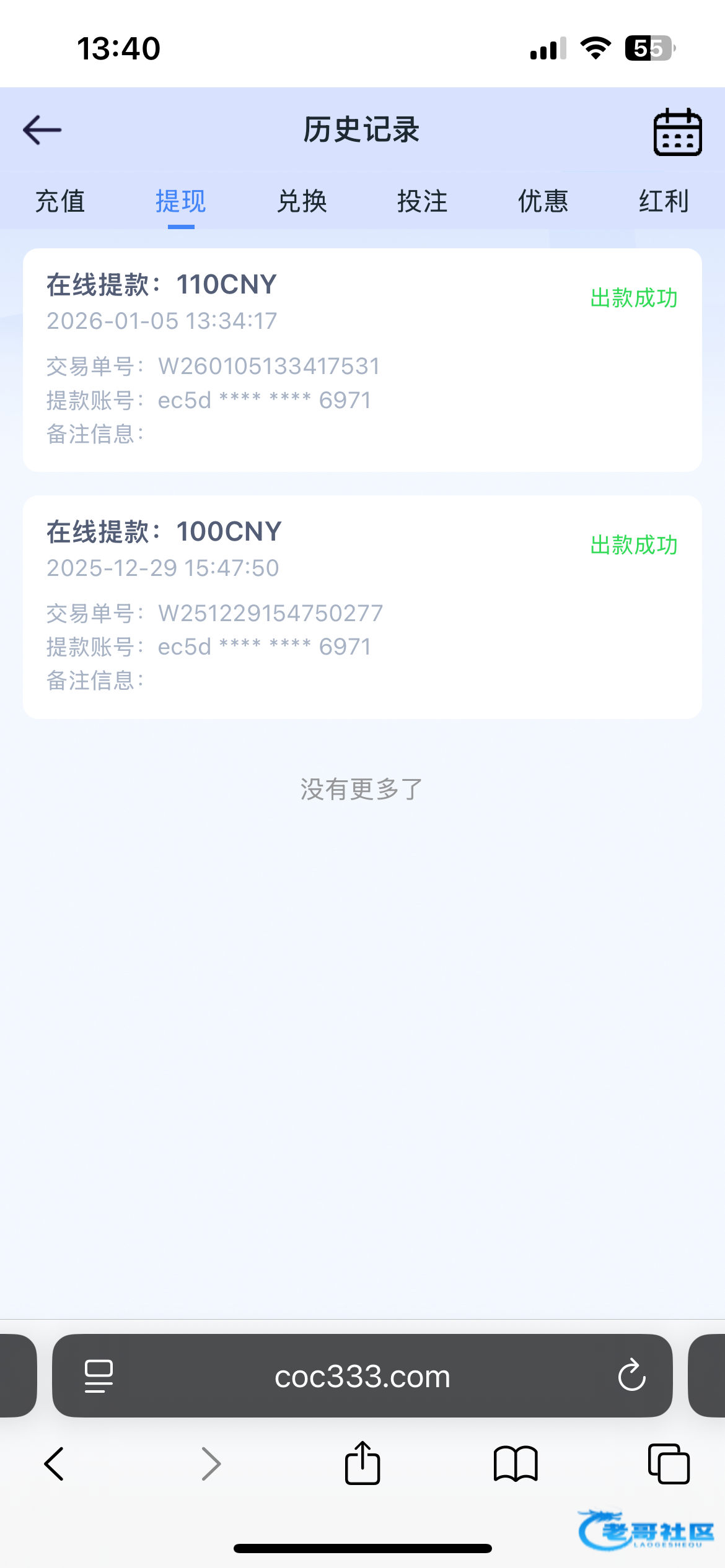Open the page settings menu icon
The height and width of the screenshot is (1568, 725).
click(99, 1376)
